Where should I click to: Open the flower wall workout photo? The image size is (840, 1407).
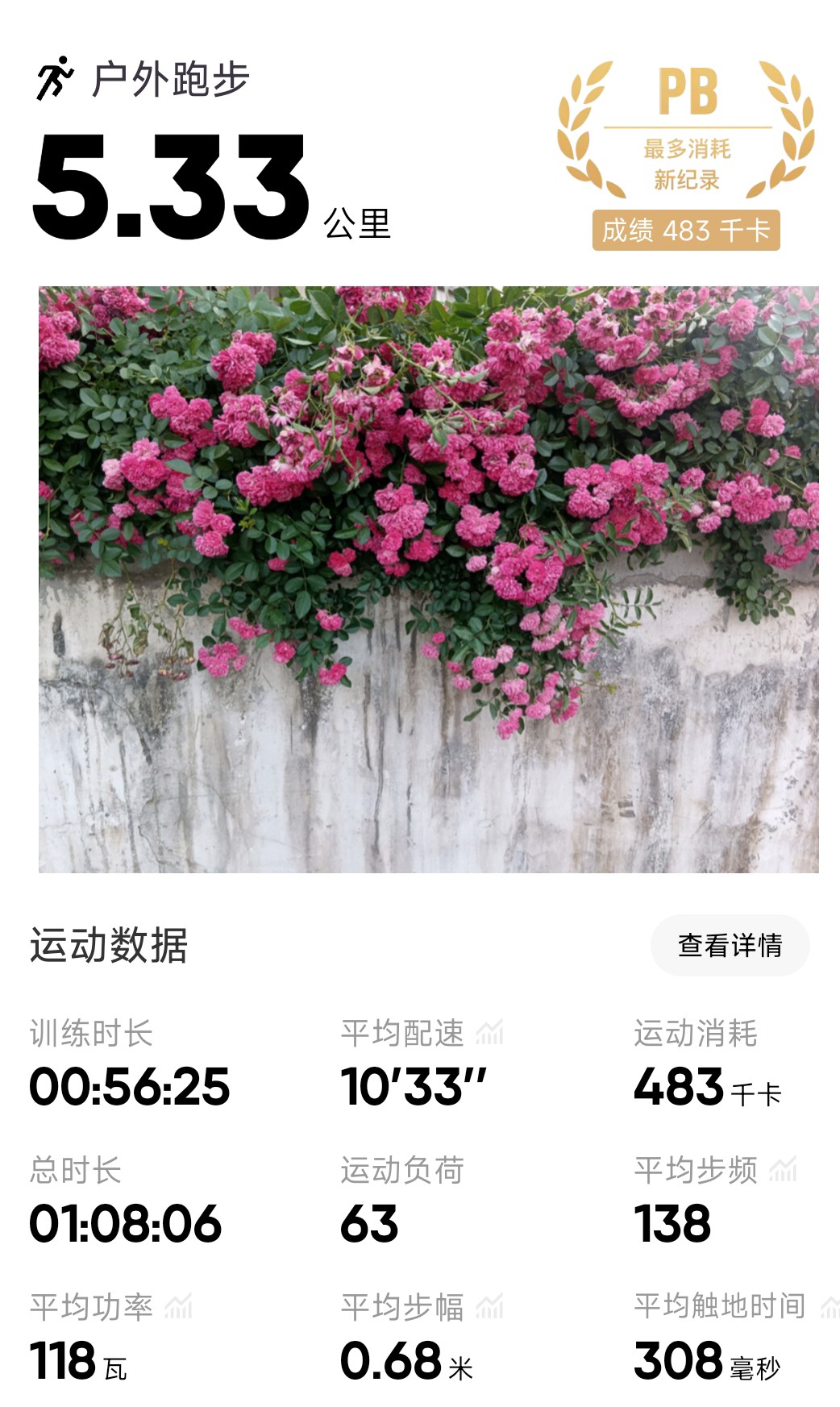tap(429, 579)
